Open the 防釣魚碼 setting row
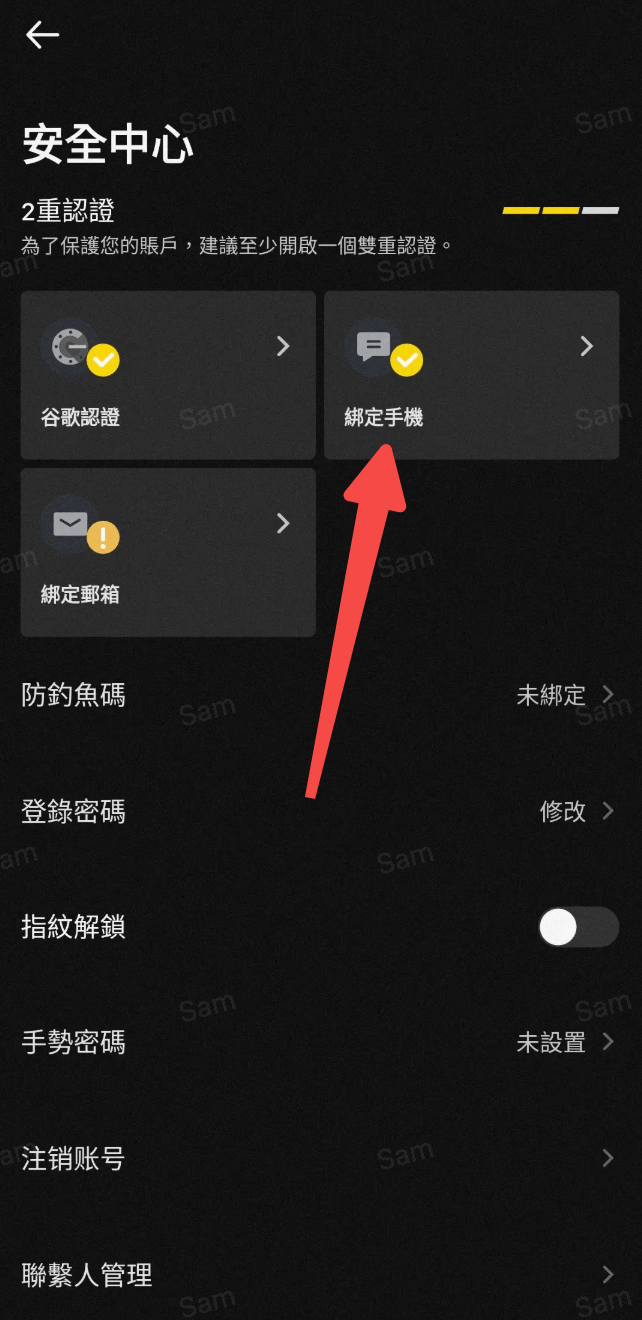The image size is (642, 1320). tap(320, 695)
